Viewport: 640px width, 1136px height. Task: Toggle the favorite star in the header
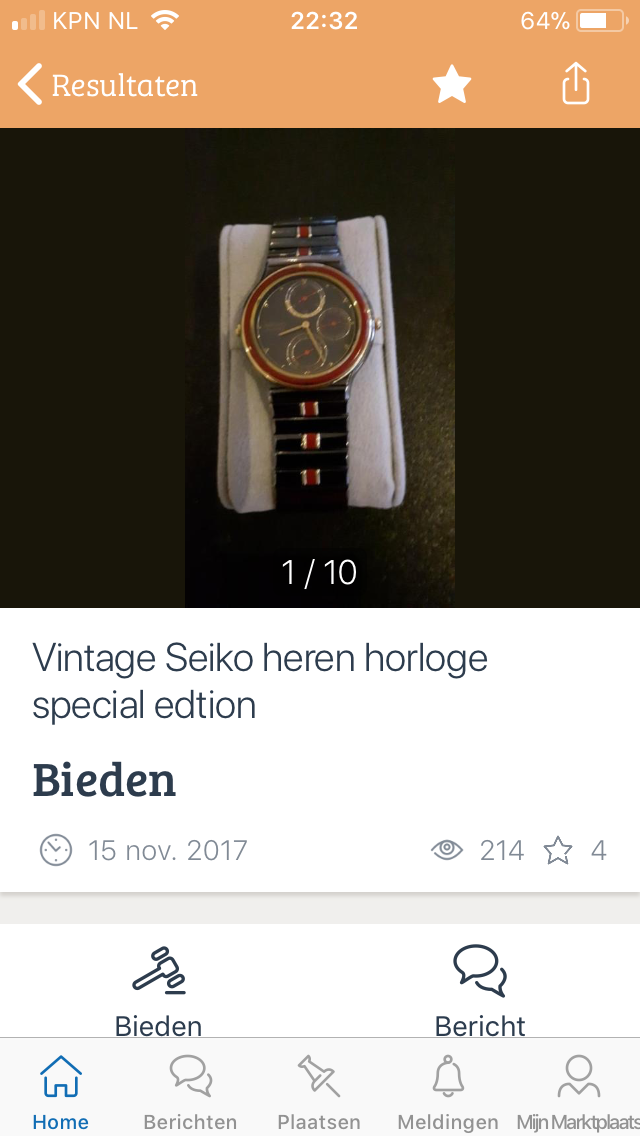(x=452, y=85)
